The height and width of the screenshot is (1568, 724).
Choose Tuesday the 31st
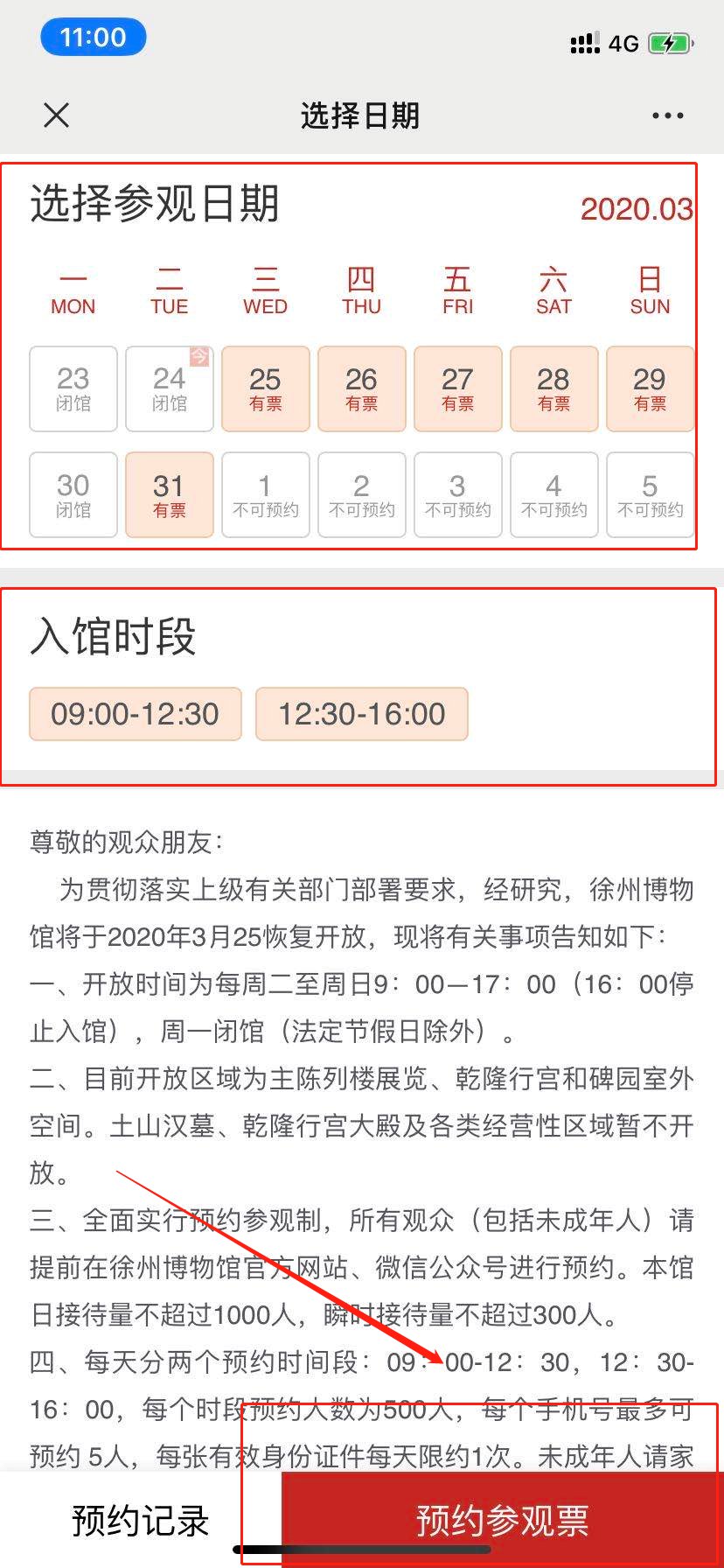(169, 494)
